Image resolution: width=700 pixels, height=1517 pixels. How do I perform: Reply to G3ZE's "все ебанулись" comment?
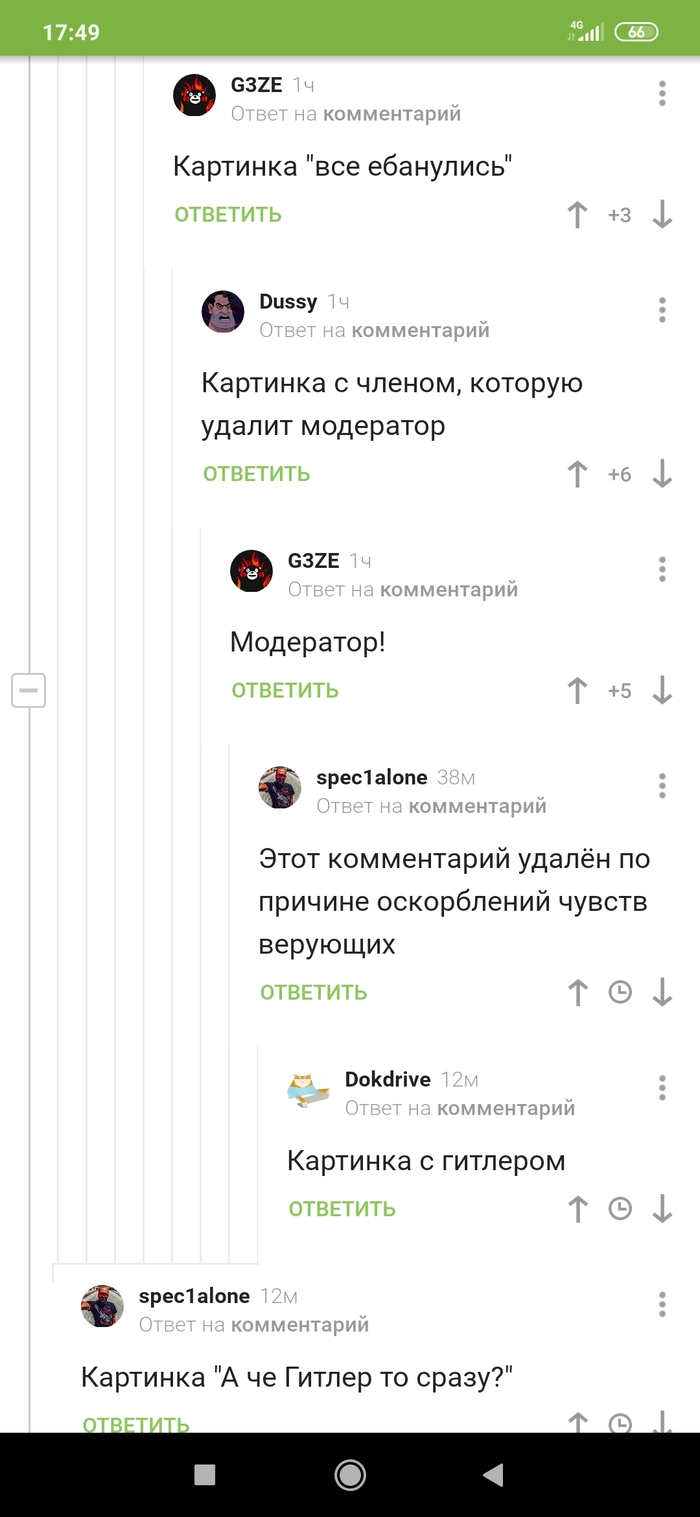(x=228, y=215)
